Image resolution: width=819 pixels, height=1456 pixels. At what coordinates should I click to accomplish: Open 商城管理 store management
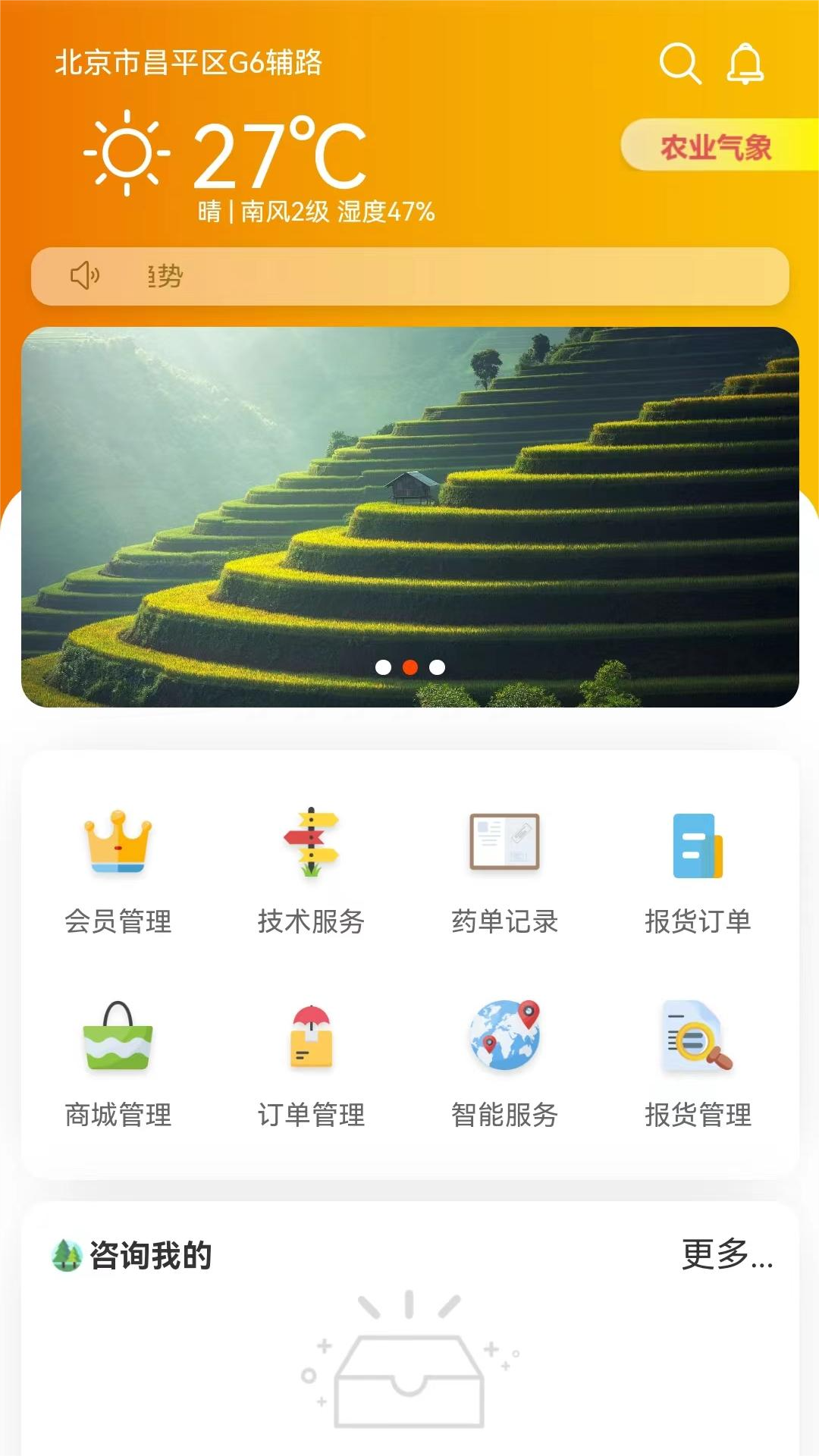tap(118, 1065)
